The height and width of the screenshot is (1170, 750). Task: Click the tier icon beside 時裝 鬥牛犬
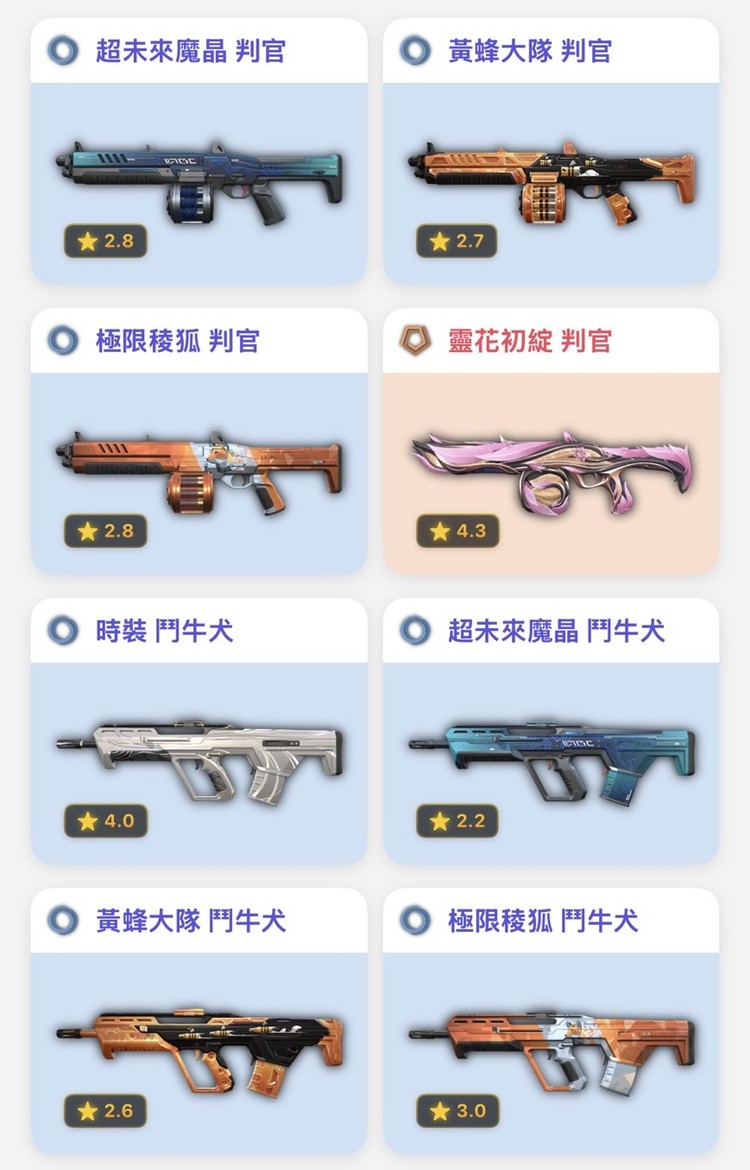pos(64,632)
